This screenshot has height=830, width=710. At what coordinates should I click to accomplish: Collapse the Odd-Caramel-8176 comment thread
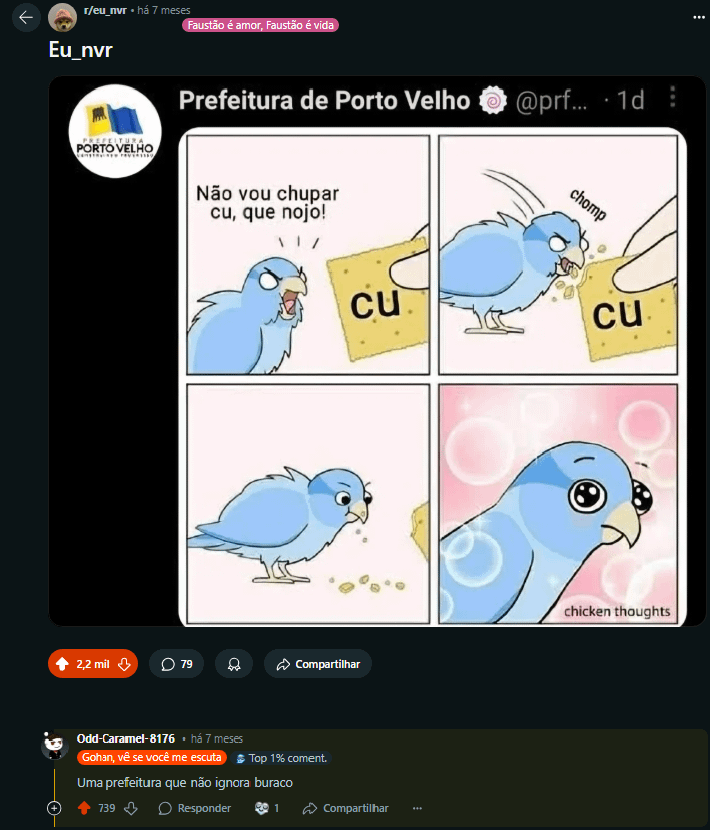pyautogui.click(x=54, y=808)
